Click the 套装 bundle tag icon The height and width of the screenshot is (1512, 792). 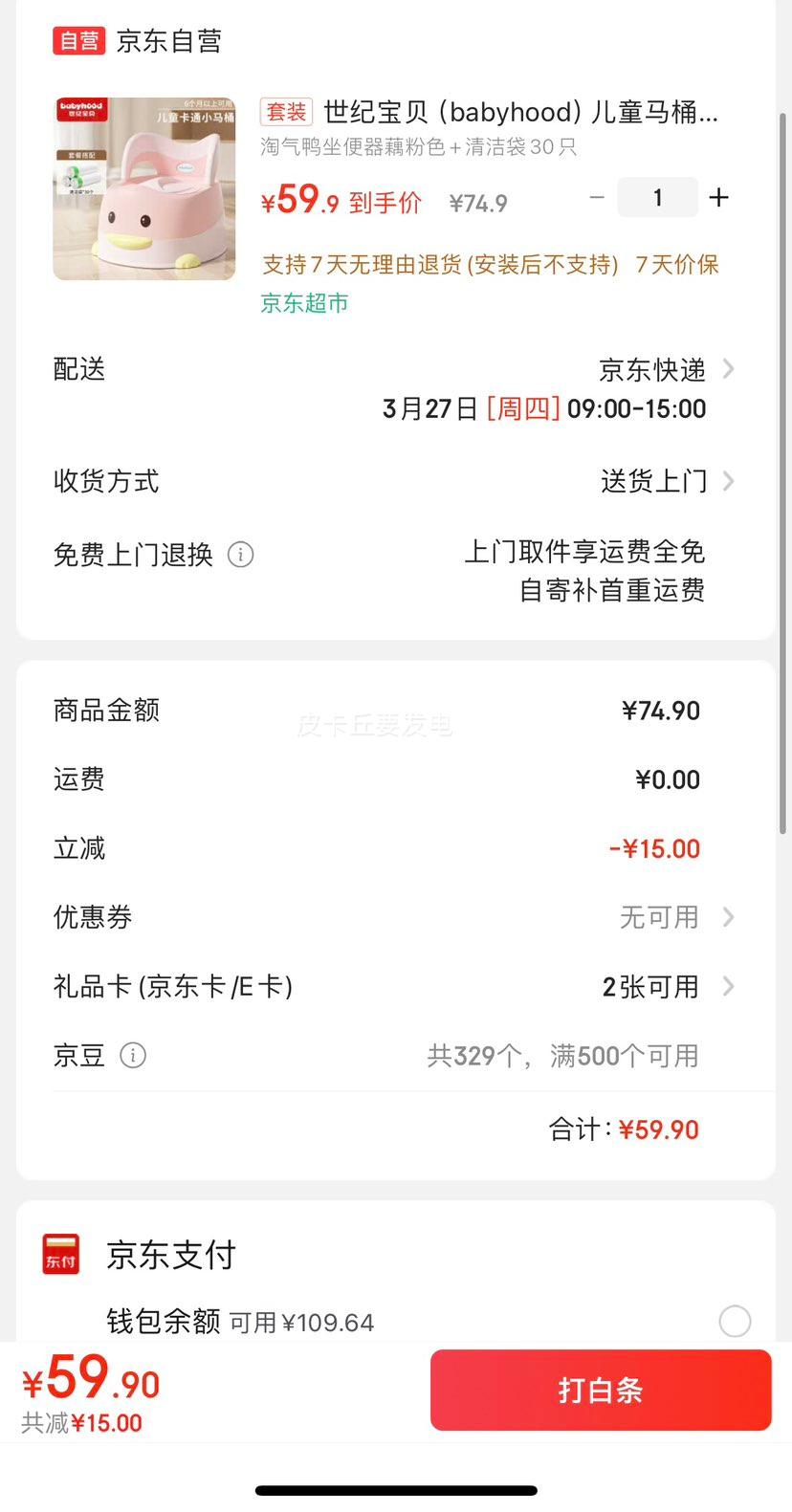pos(284,112)
